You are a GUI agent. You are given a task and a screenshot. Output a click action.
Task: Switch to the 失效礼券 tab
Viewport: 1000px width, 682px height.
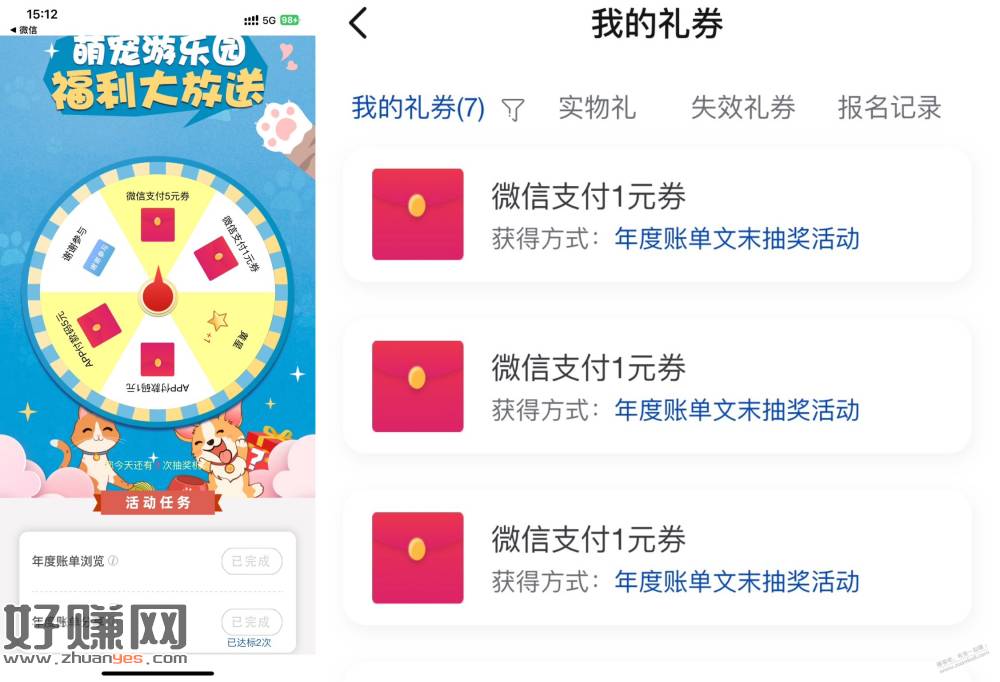pyautogui.click(x=743, y=108)
